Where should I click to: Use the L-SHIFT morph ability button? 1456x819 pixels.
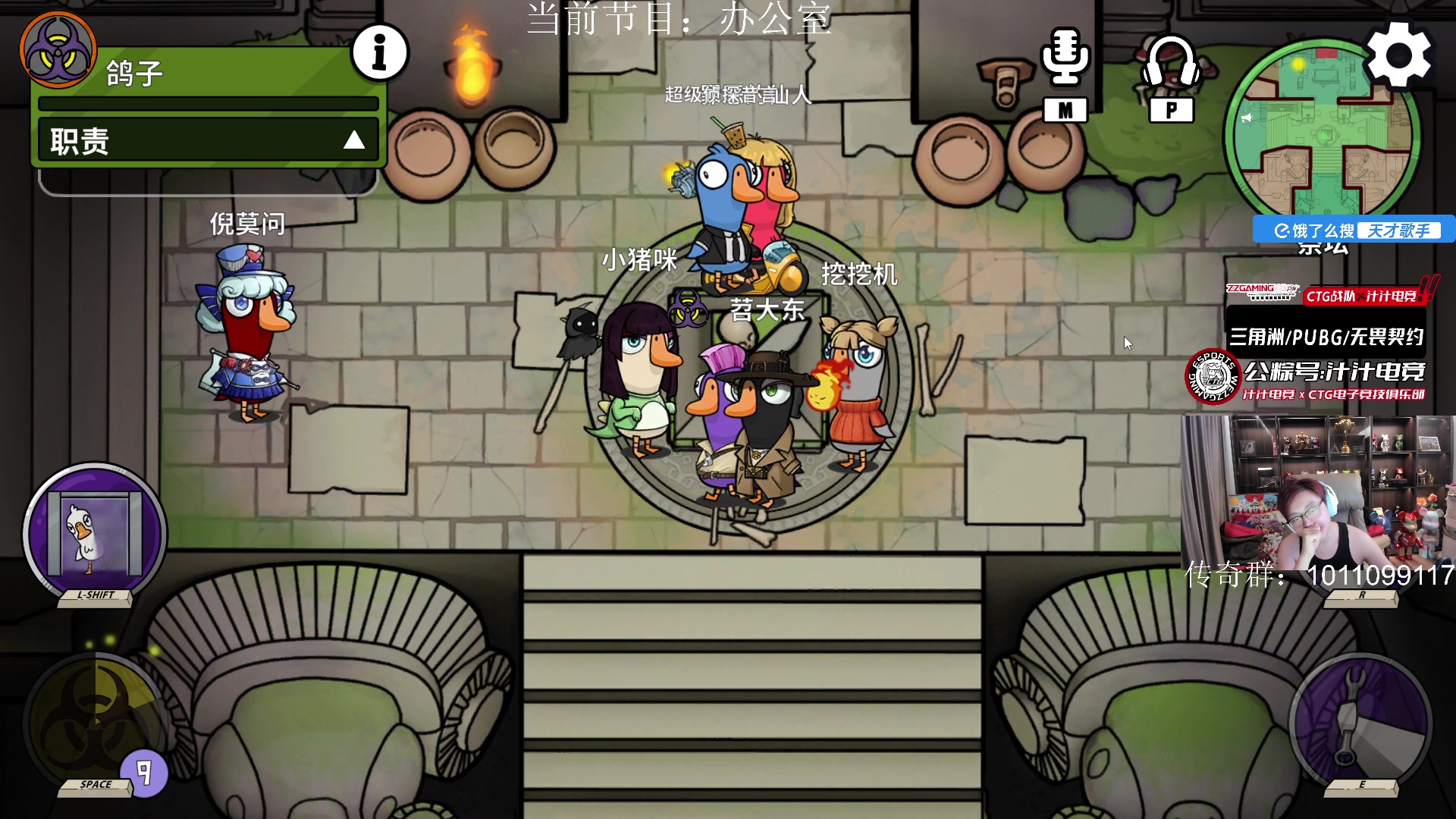coord(94,534)
